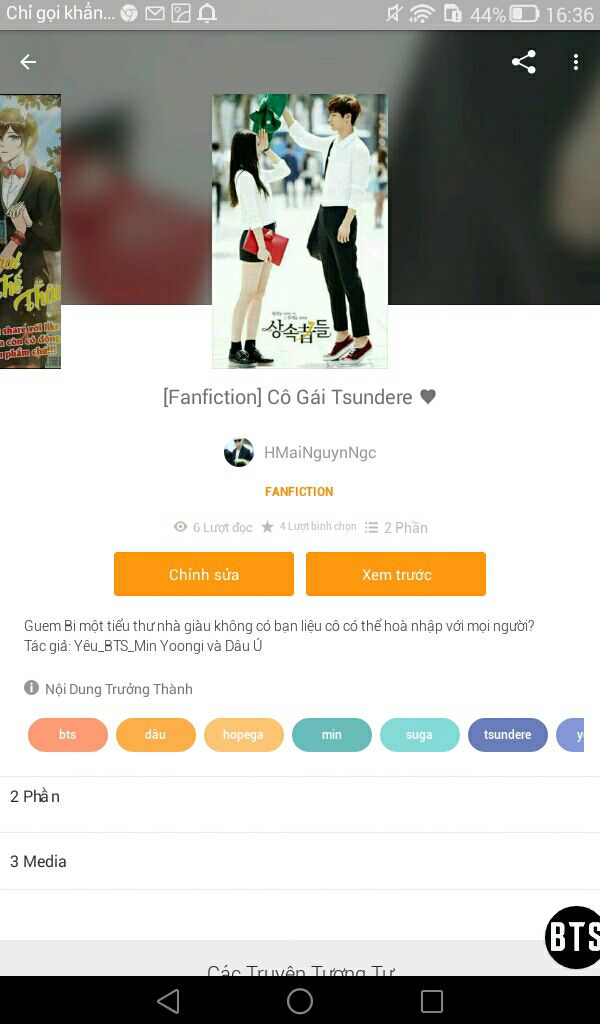The width and height of the screenshot is (600, 1024).
Task: Select the bts tag chip
Action: pos(68,735)
